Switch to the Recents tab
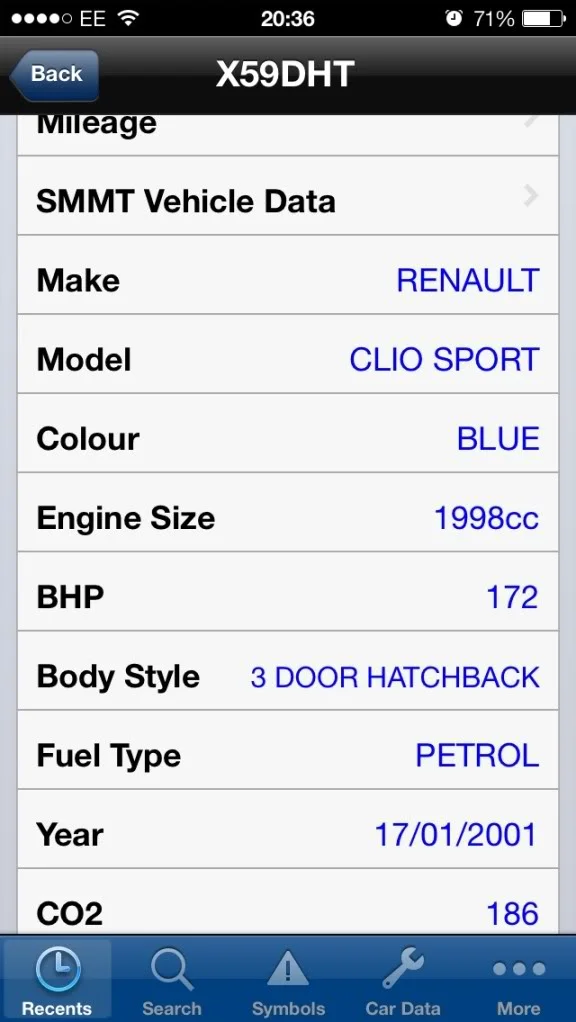576x1022 pixels. (x=57, y=980)
